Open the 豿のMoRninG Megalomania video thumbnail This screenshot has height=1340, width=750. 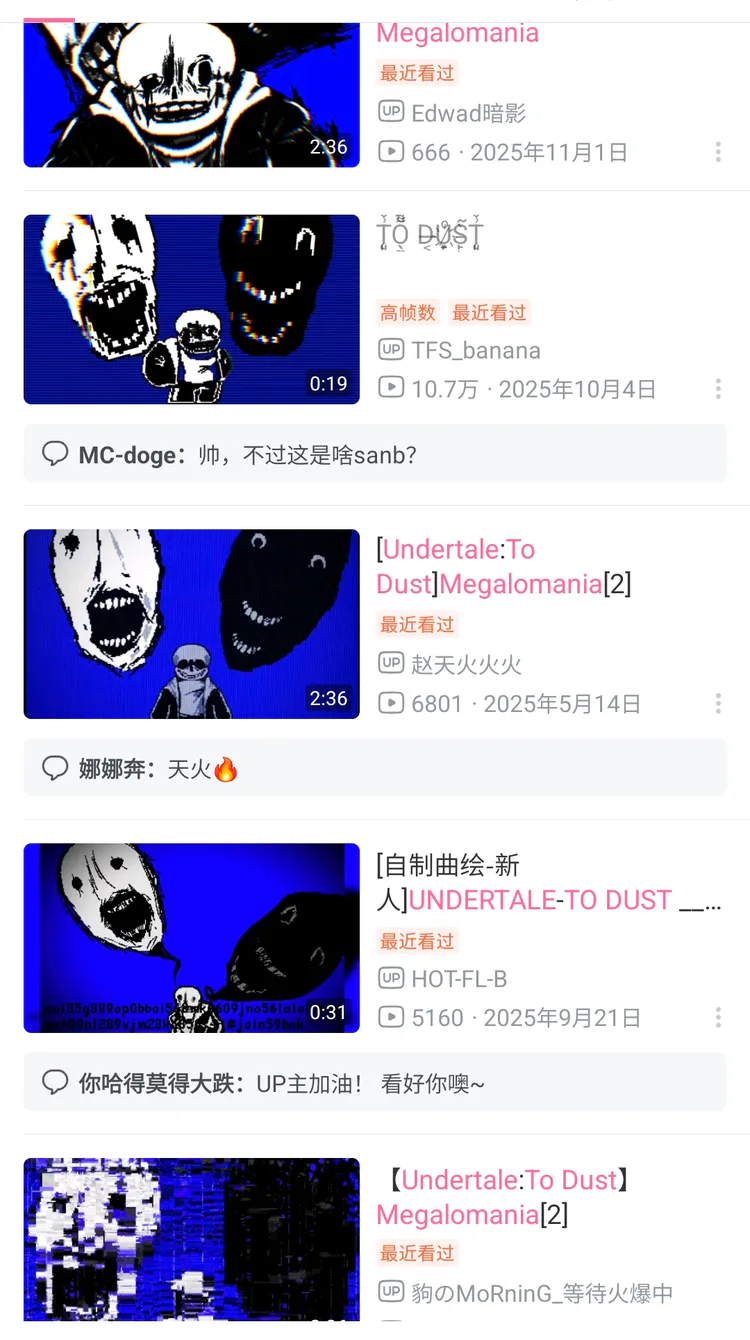coord(191,1240)
